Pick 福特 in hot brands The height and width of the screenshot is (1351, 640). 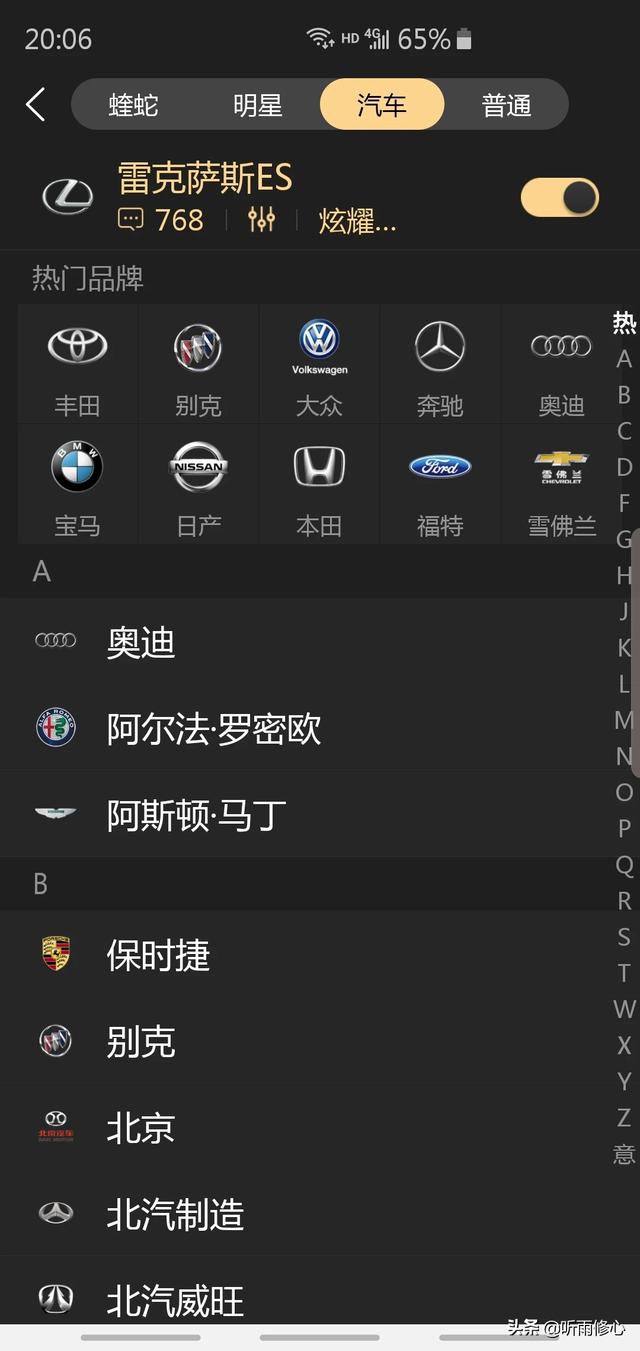tap(440, 484)
